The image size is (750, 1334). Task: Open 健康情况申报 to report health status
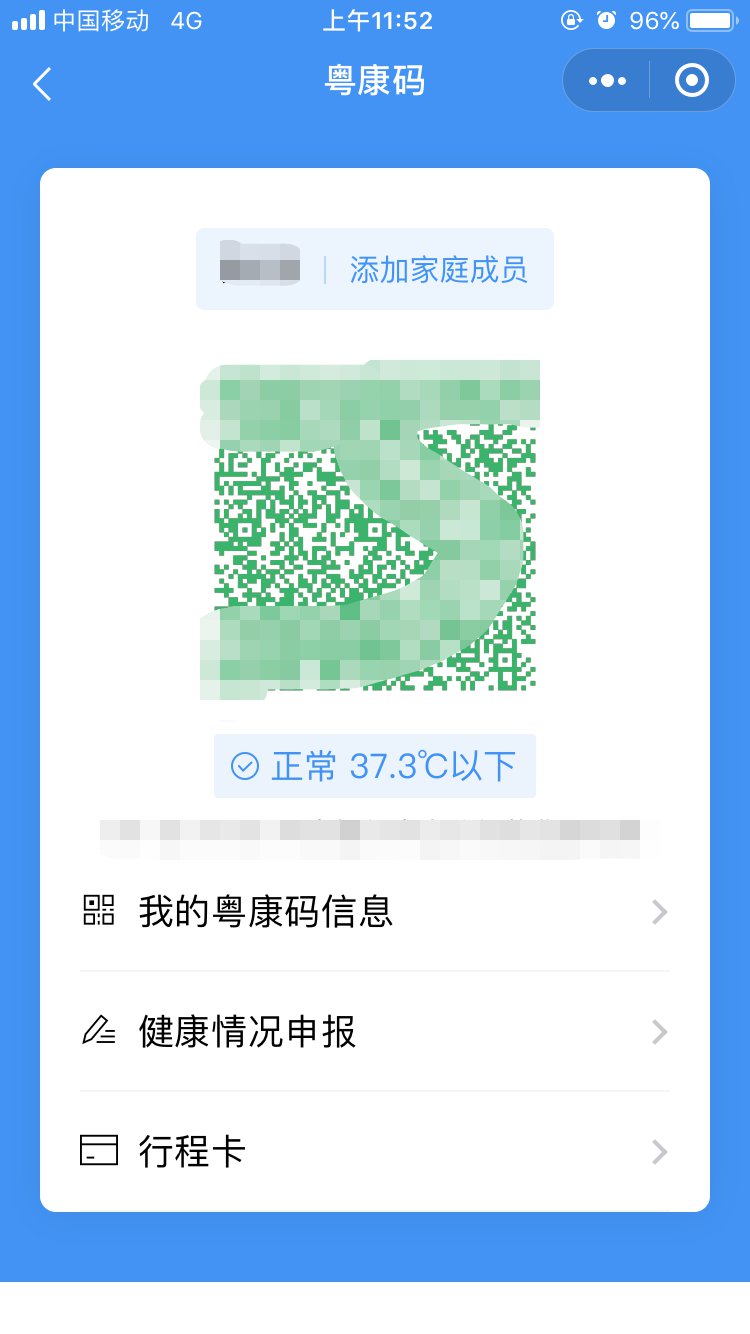point(374,1032)
